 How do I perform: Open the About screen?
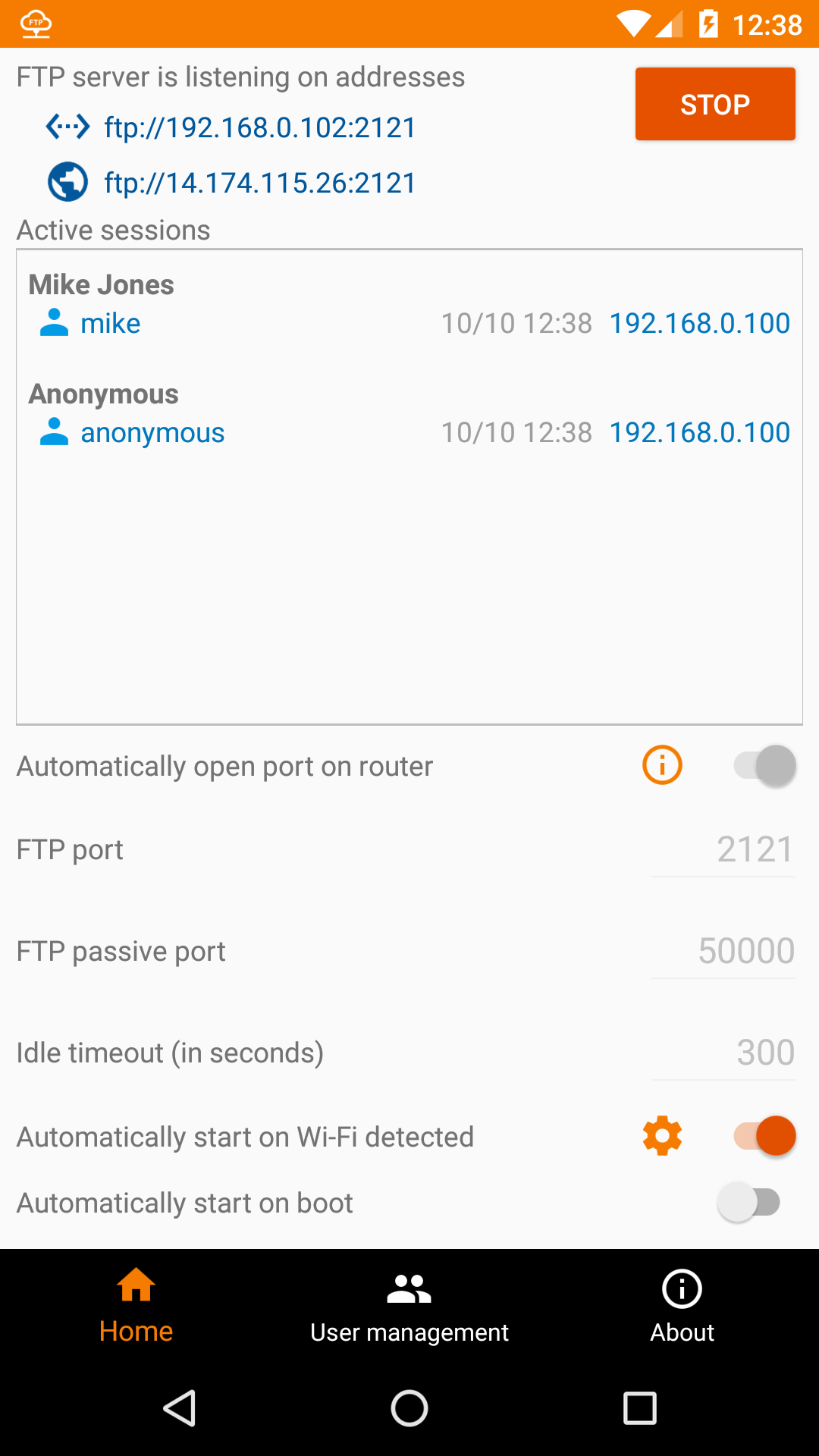point(681,1308)
